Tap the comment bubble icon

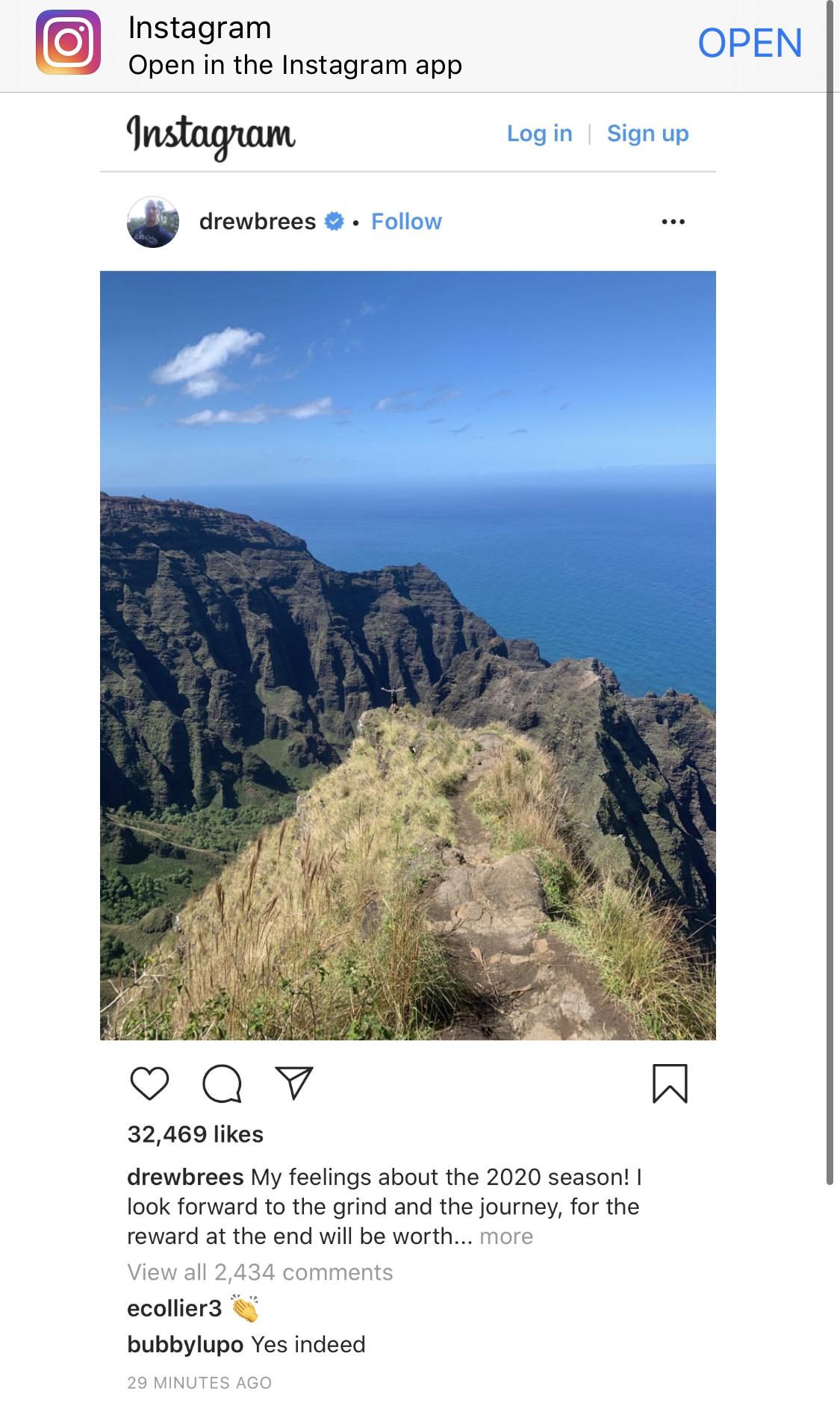[222, 1083]
